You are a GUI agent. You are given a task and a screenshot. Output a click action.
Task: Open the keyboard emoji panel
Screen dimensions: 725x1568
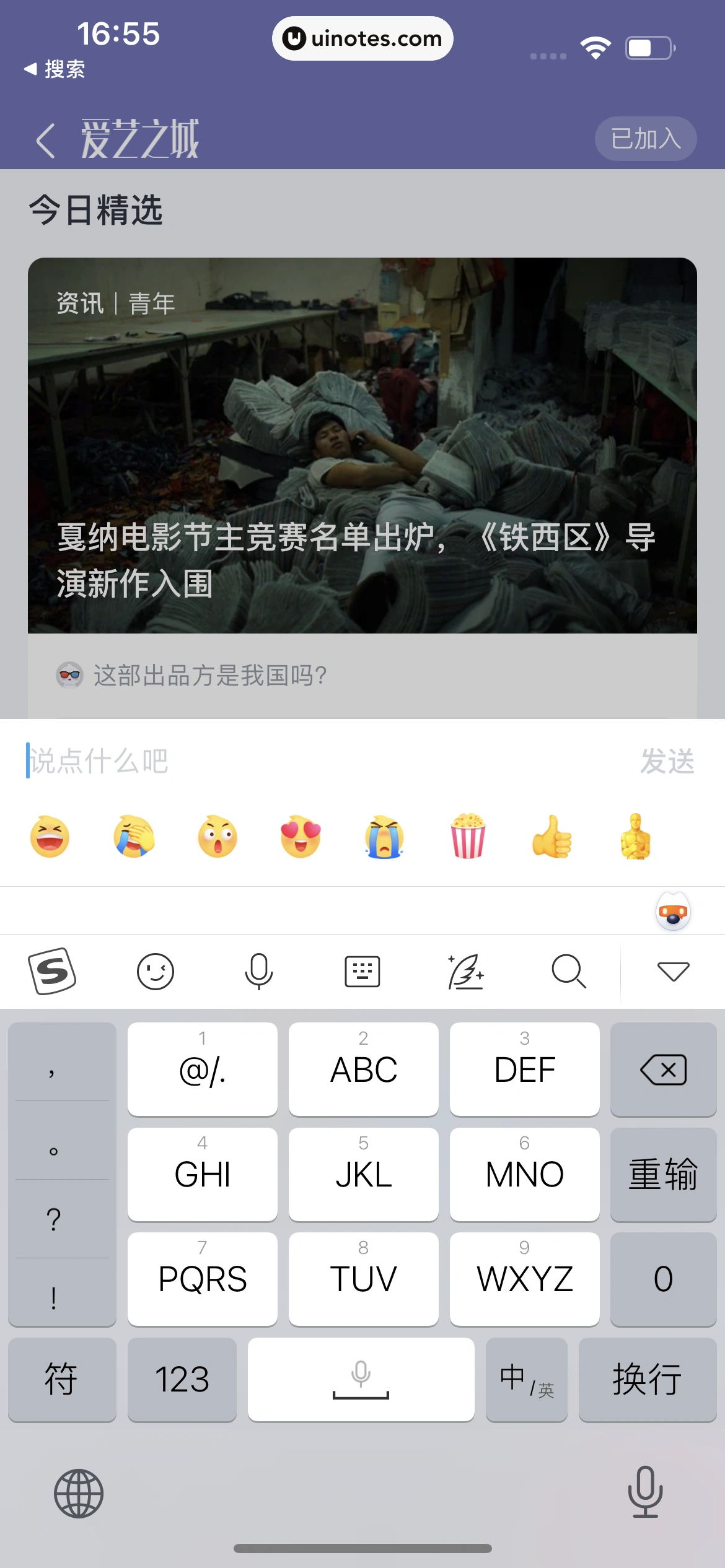click(x=155, y=971)
